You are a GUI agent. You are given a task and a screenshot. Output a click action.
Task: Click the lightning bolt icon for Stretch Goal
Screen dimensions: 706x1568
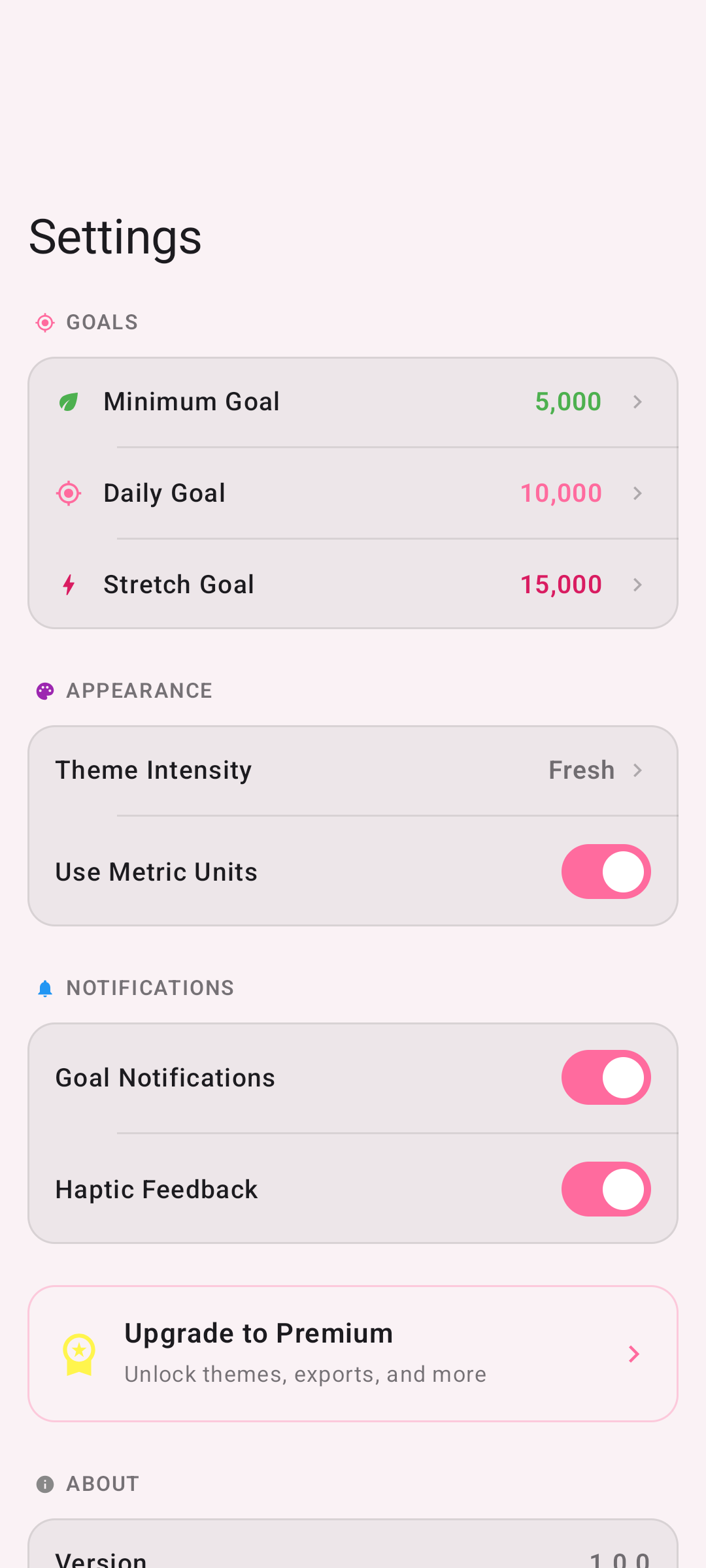click(69, 584)
